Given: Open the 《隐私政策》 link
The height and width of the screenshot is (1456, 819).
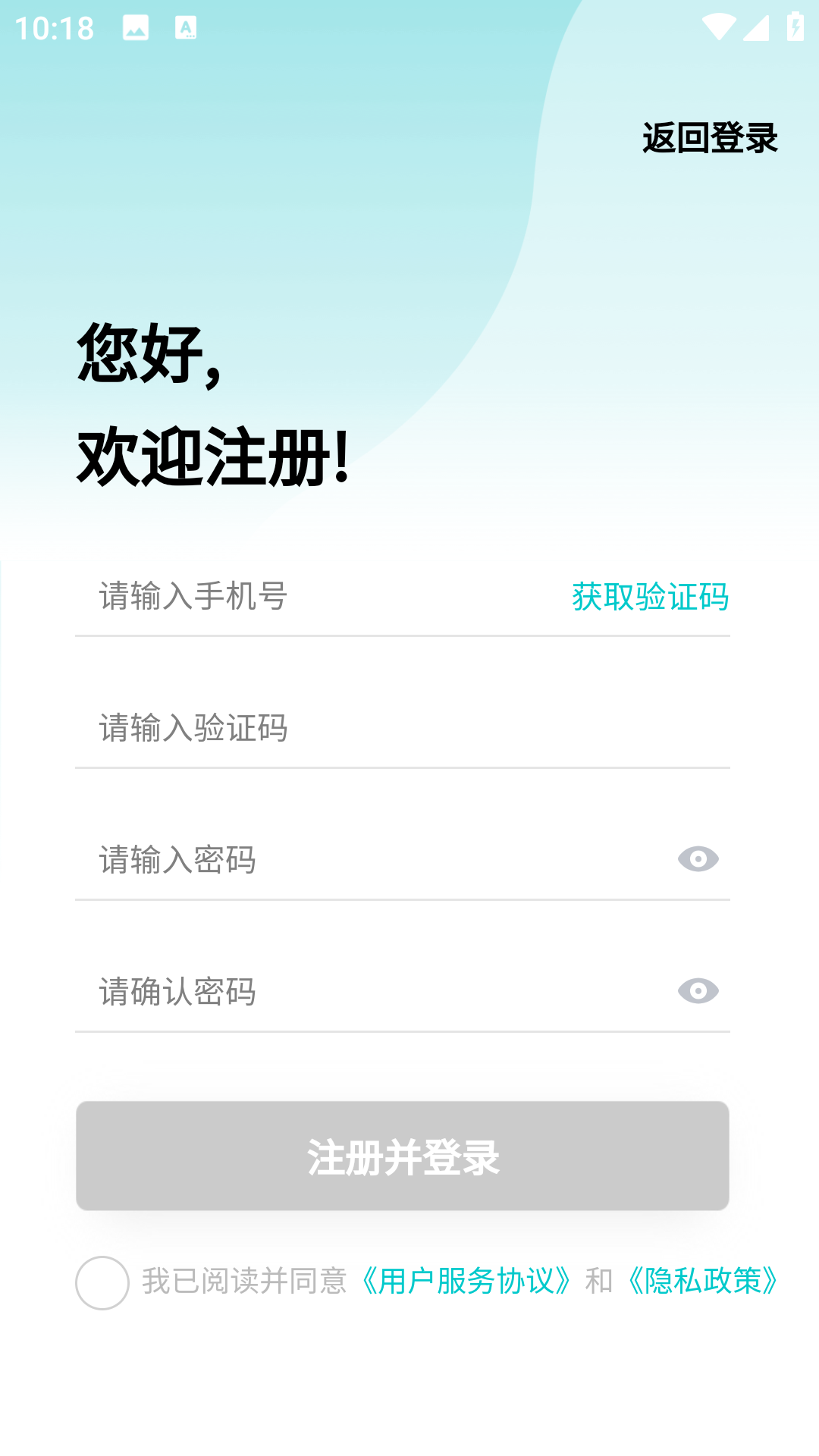Looking at the screenshot, I should (x=704, y=1282).
